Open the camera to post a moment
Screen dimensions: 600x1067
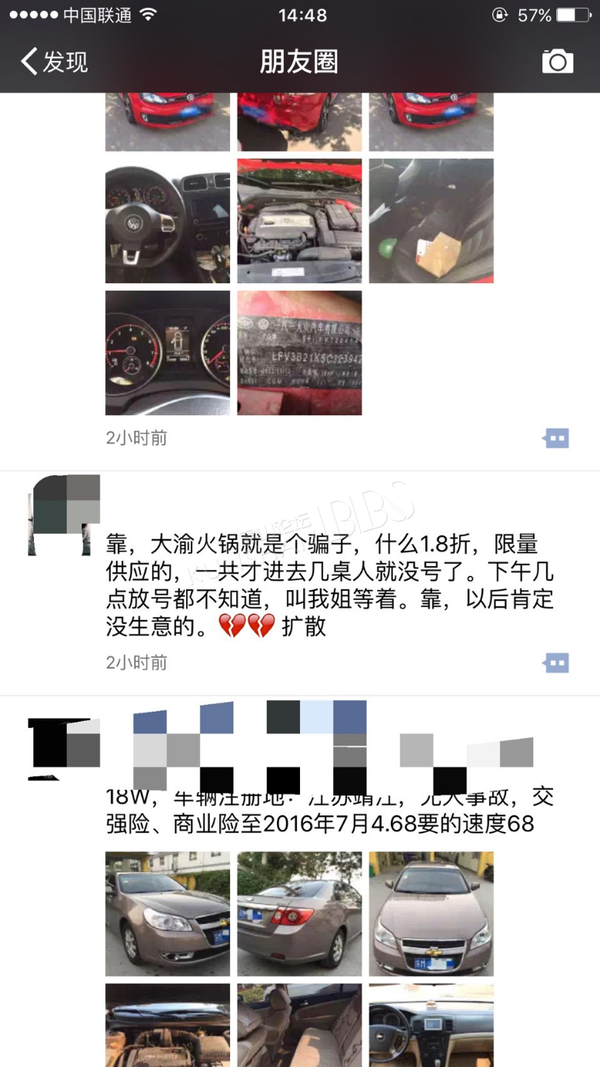coord(557,61)
